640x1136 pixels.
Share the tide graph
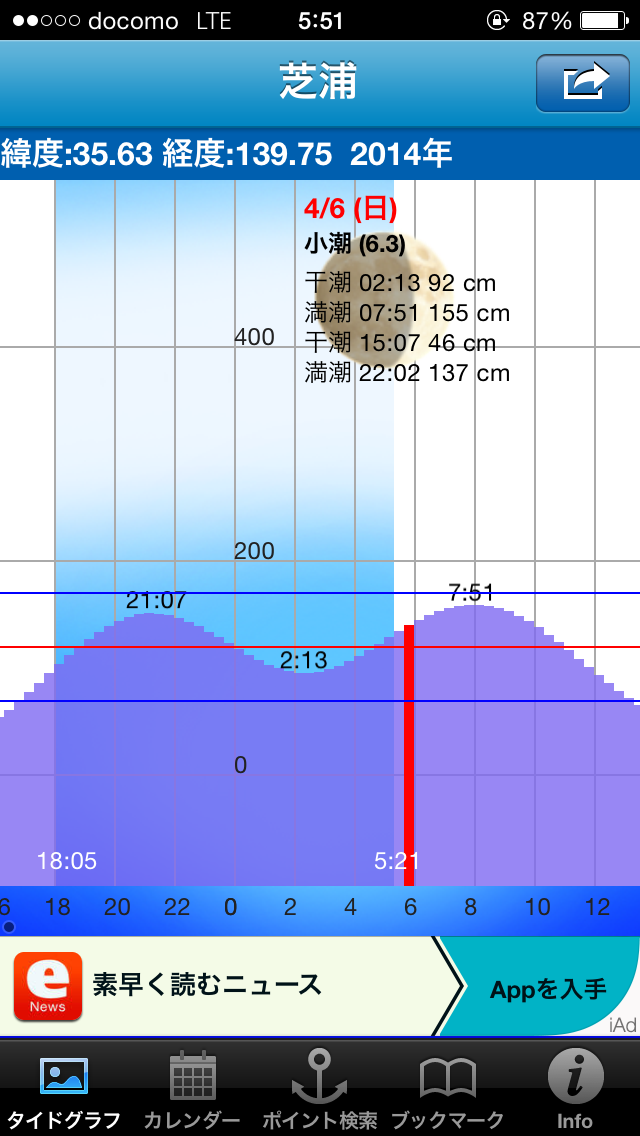click(582, 83)
